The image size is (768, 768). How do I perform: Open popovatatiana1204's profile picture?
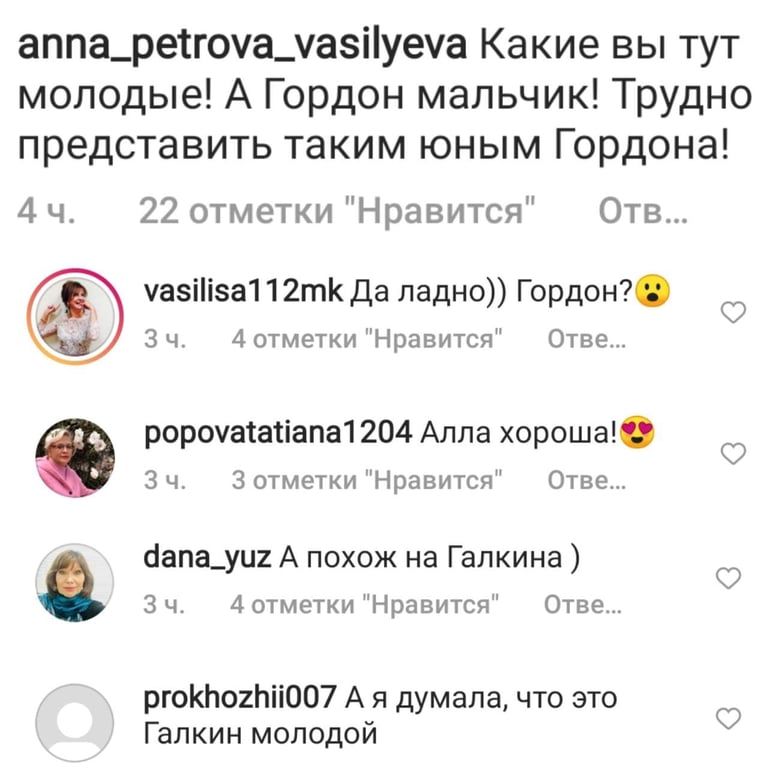tap(75, 456)
